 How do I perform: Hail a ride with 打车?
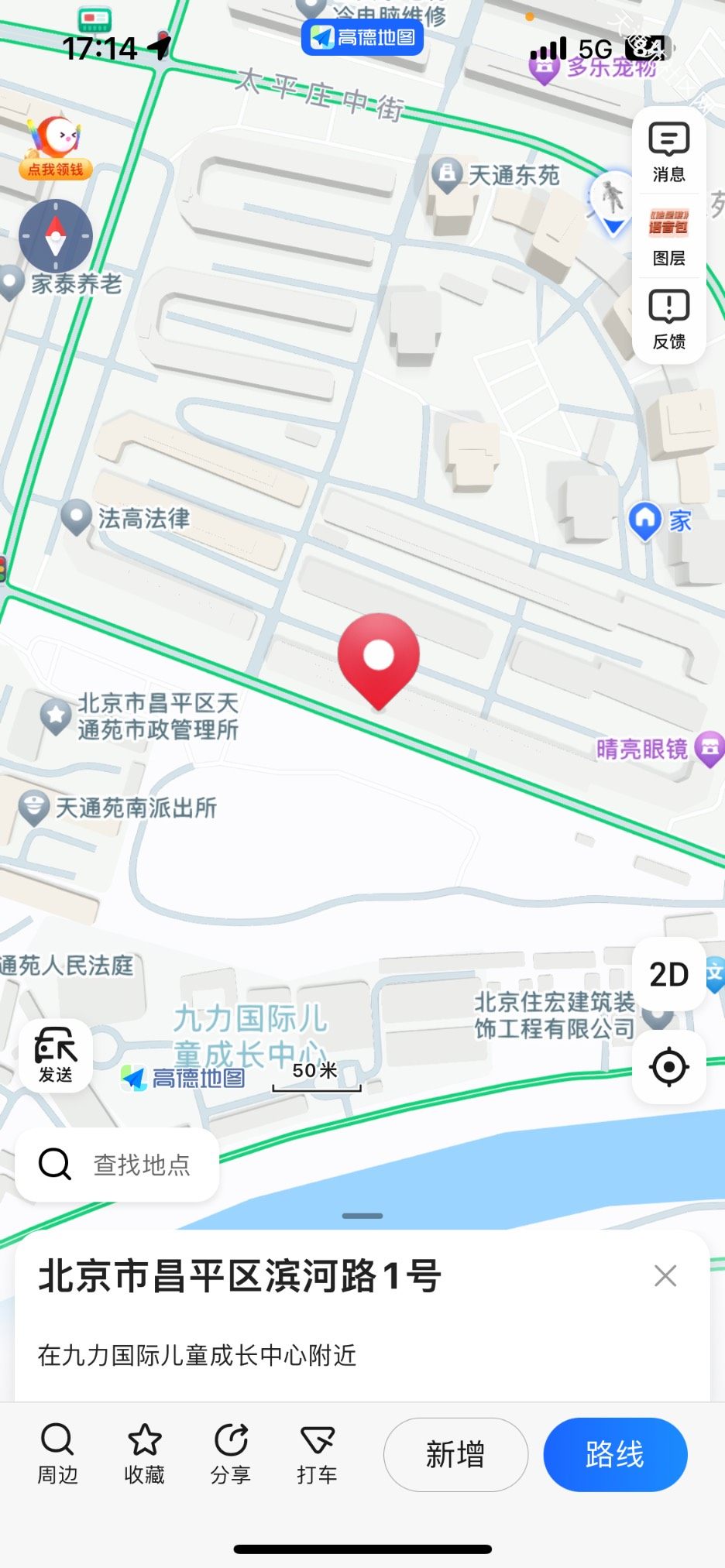click(318, 1454)
